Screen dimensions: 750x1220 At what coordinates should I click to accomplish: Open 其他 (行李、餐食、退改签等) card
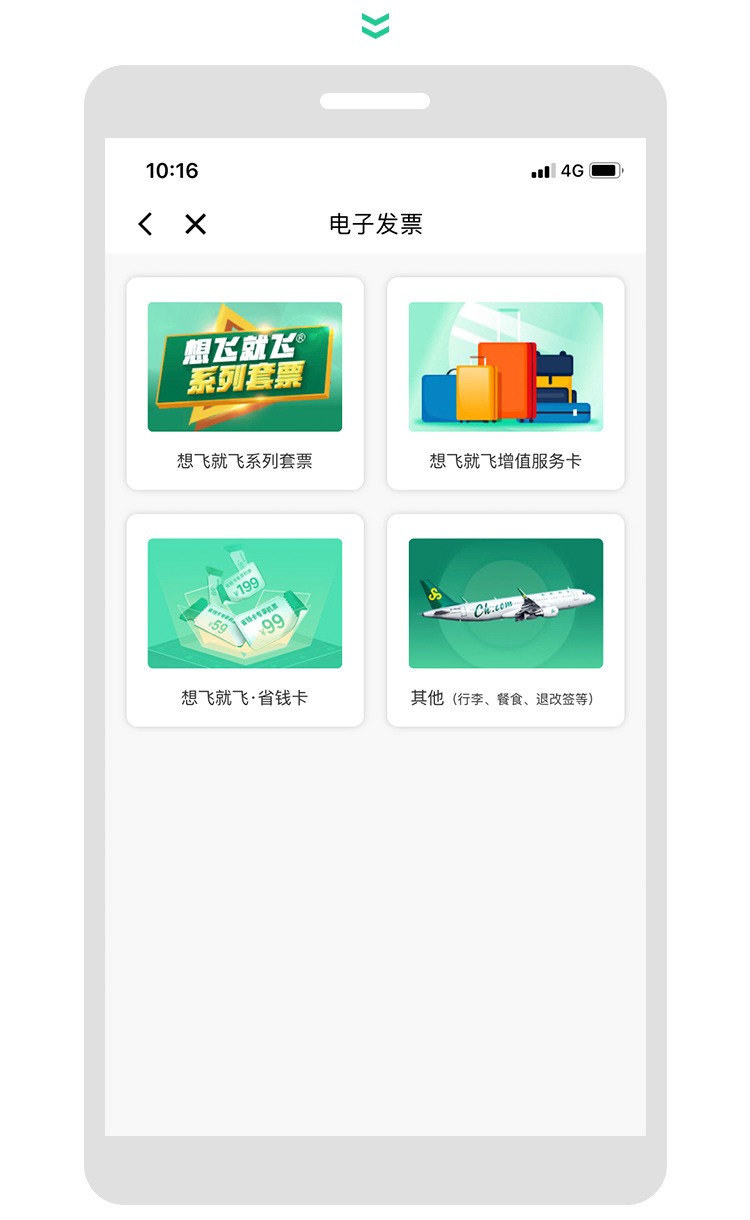point(506,621)
